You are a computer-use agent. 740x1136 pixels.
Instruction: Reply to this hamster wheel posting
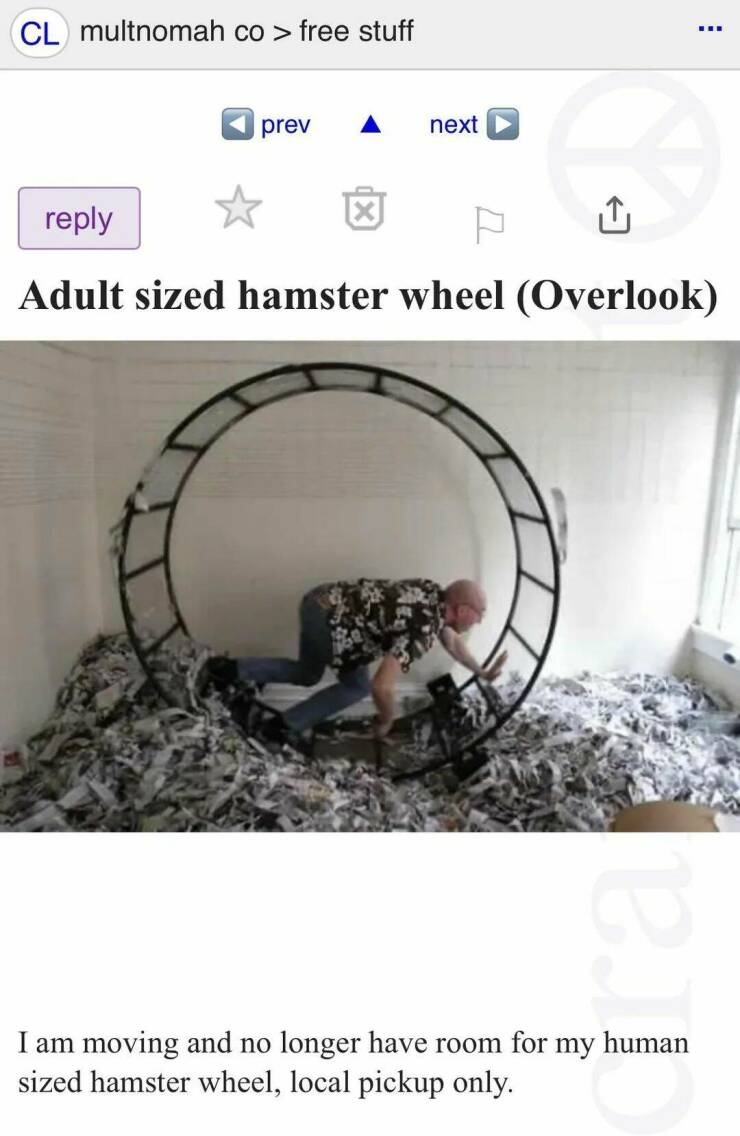tap(79, 218)
